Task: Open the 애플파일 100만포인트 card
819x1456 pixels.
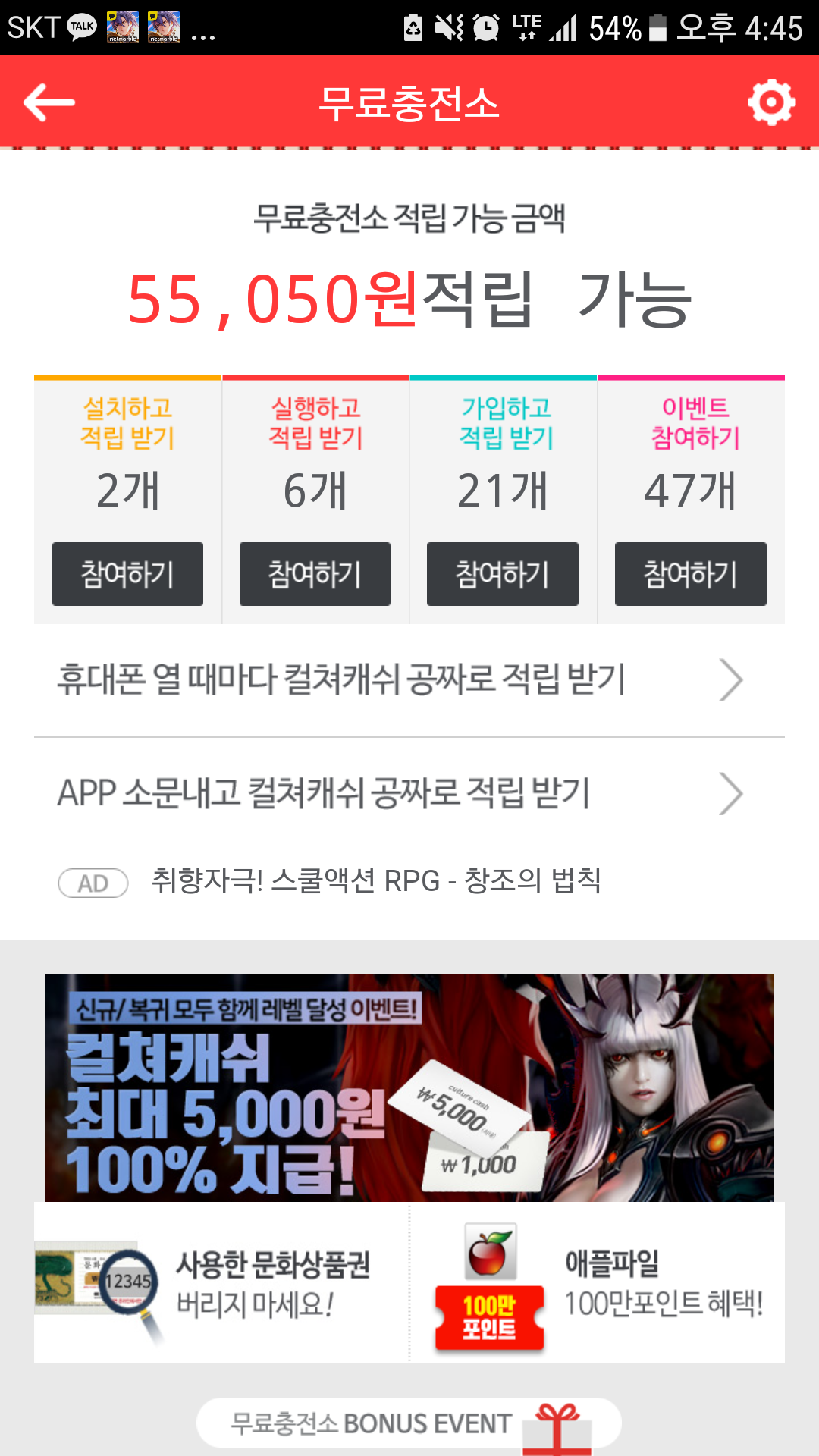Action: point(598,1283)
